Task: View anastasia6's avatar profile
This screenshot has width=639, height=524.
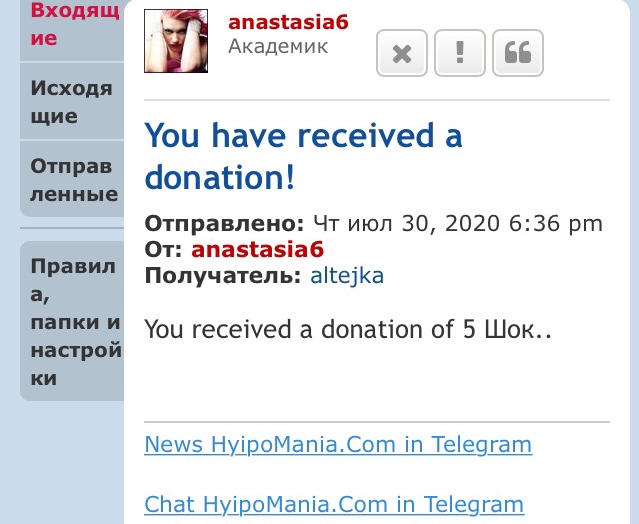Action: coord(176,41)
